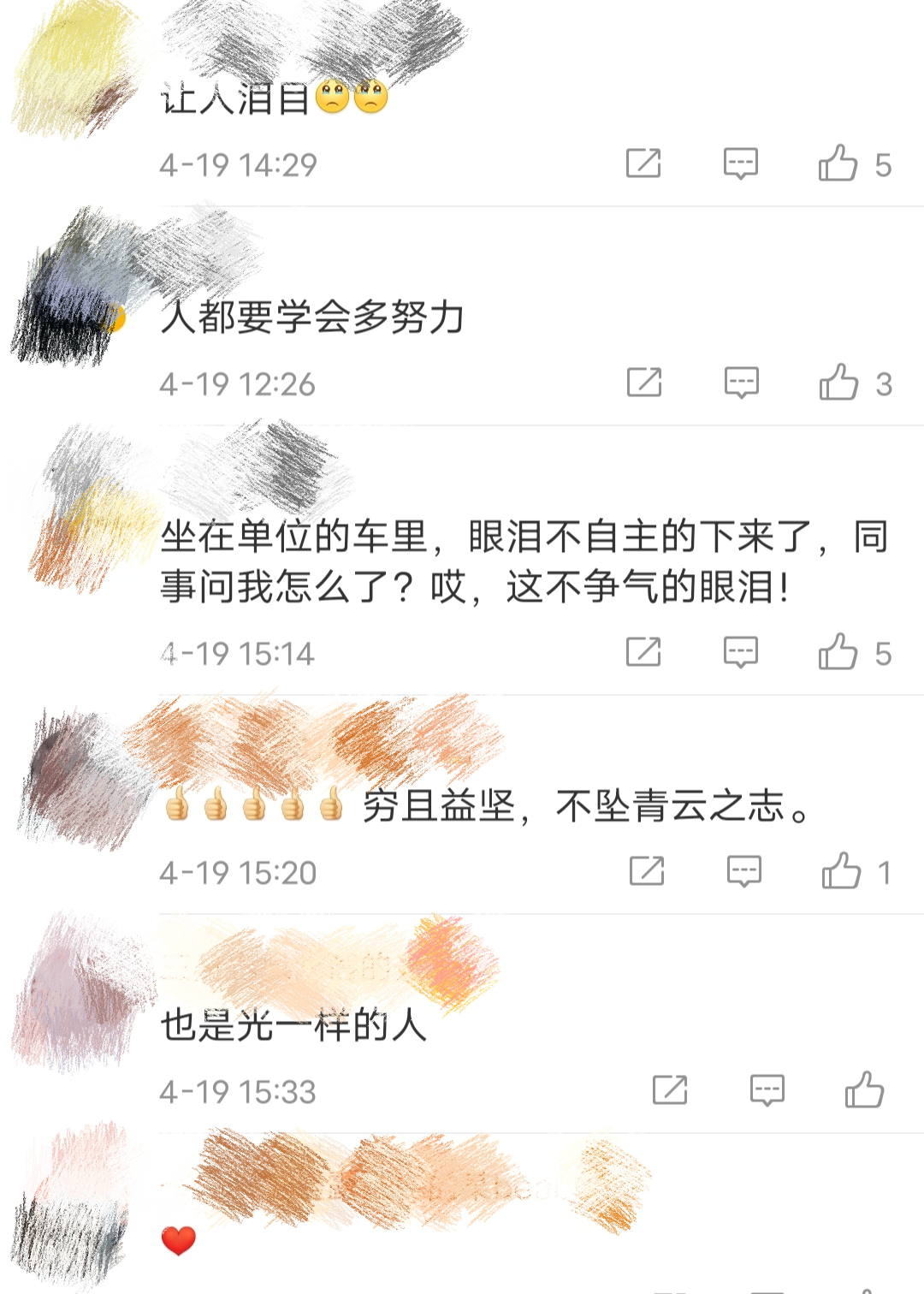This screenshot has height=1294, width=924.
Task: Reply to comment posted at 4-19 15:14
Action: click(741, 652)
